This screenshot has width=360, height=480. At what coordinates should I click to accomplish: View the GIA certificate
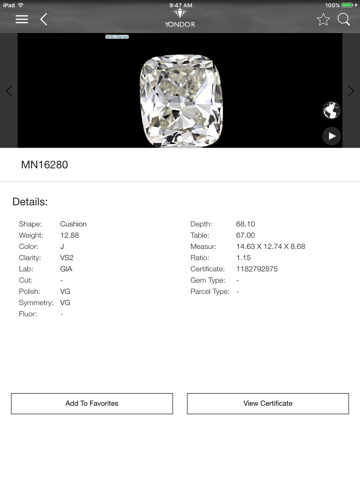click(x=268, y=403)
